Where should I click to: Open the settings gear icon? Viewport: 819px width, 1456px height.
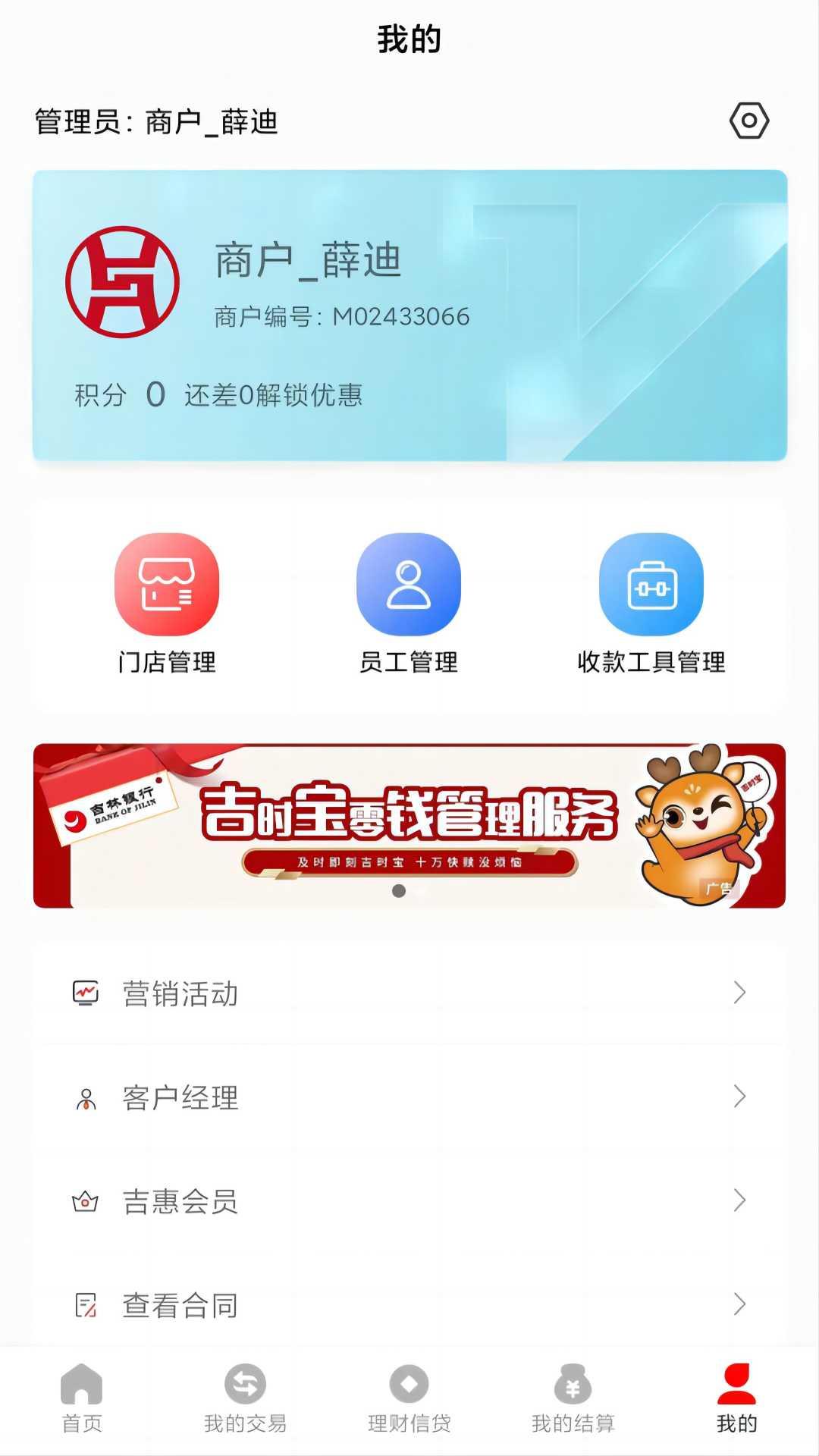749,121
